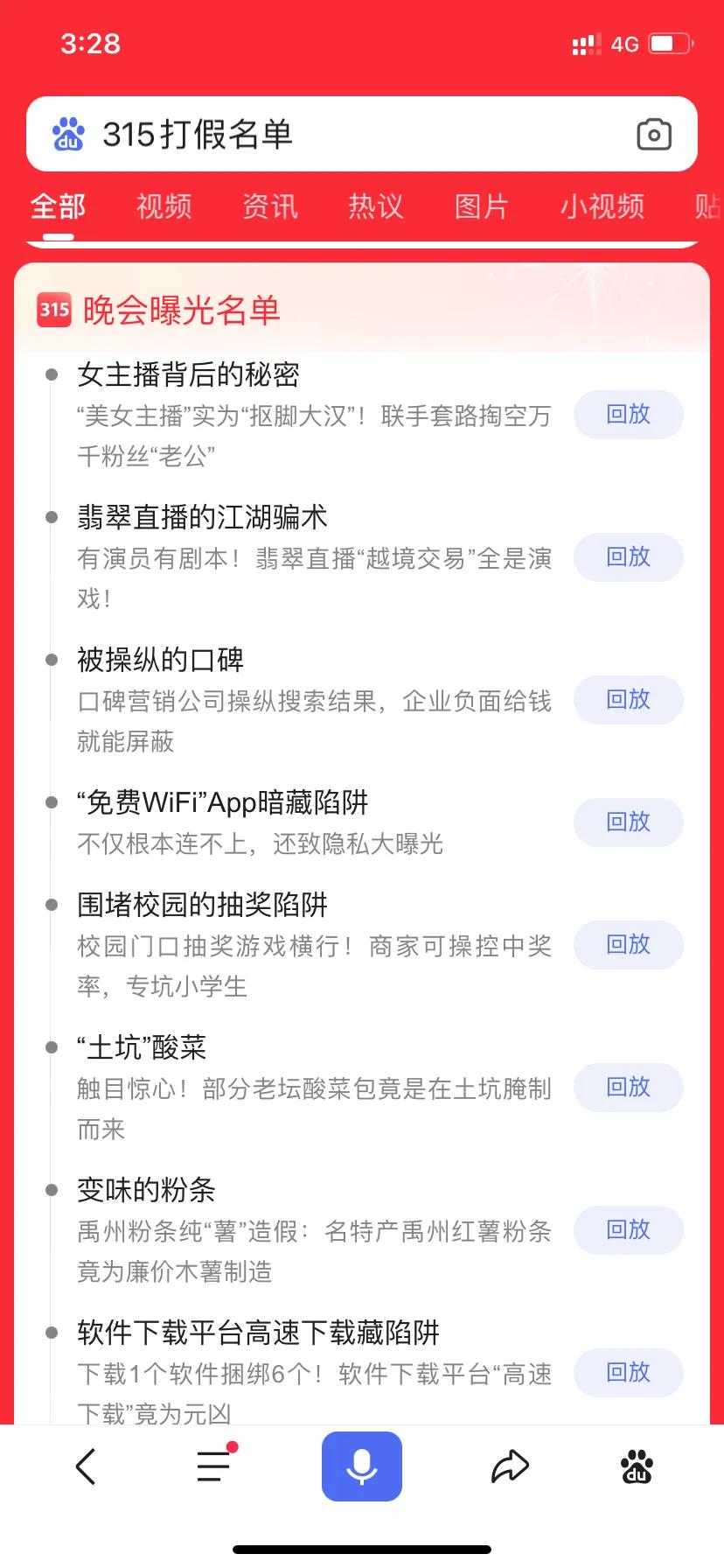
Task: Open the bottom menu icon with red dot
Action: click(x=214, y=1466)
